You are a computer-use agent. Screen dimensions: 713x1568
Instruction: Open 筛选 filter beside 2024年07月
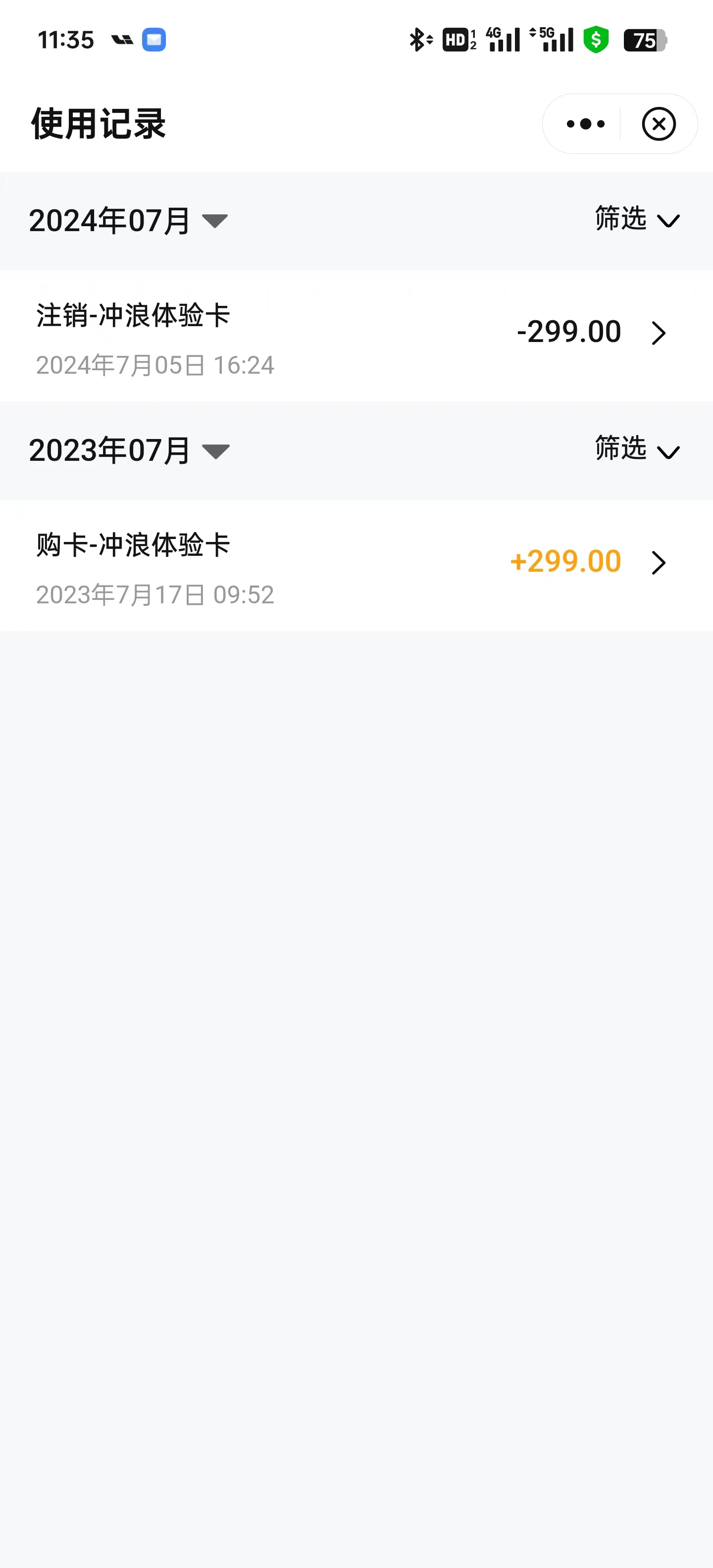[636, 219]
